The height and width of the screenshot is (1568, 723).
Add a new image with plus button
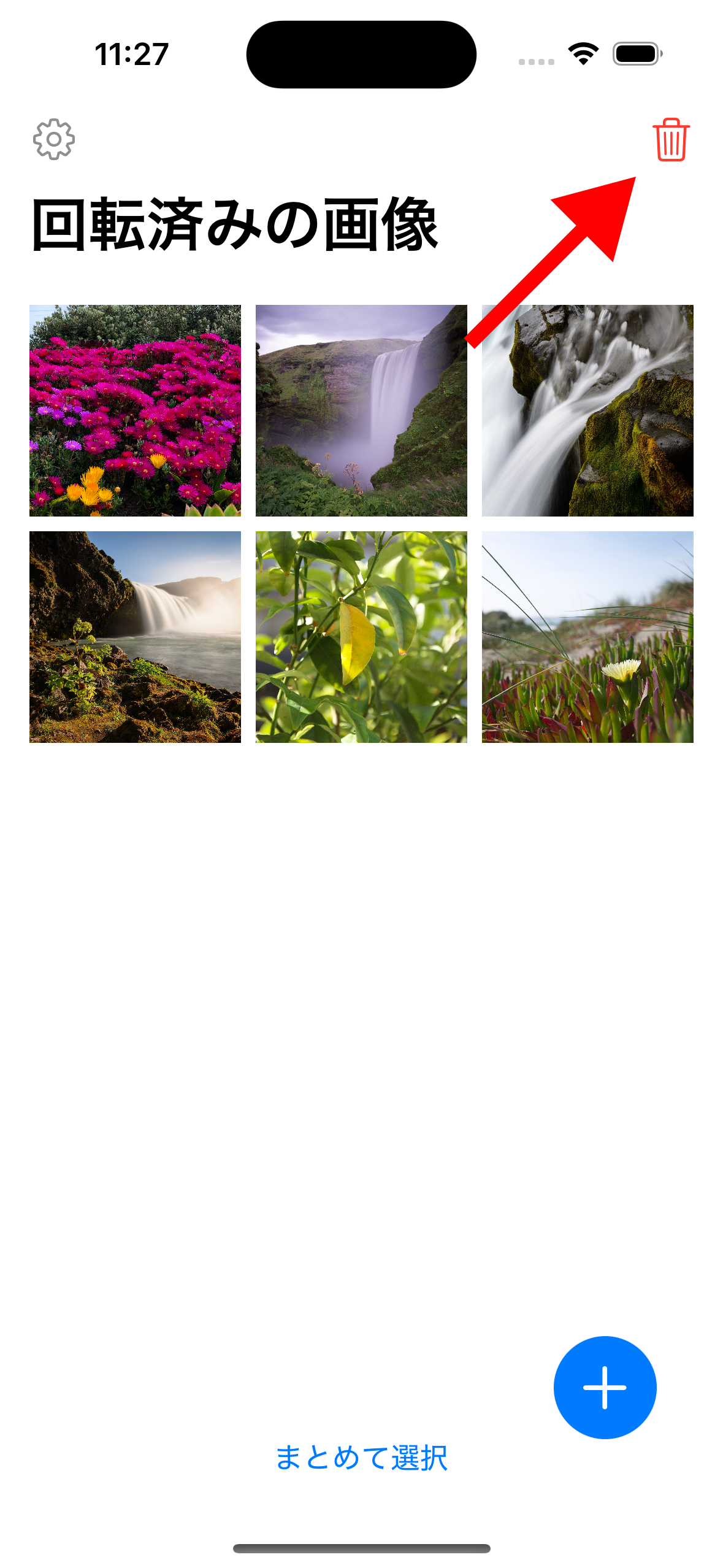pyautogui.click(x=605, y=1387)
